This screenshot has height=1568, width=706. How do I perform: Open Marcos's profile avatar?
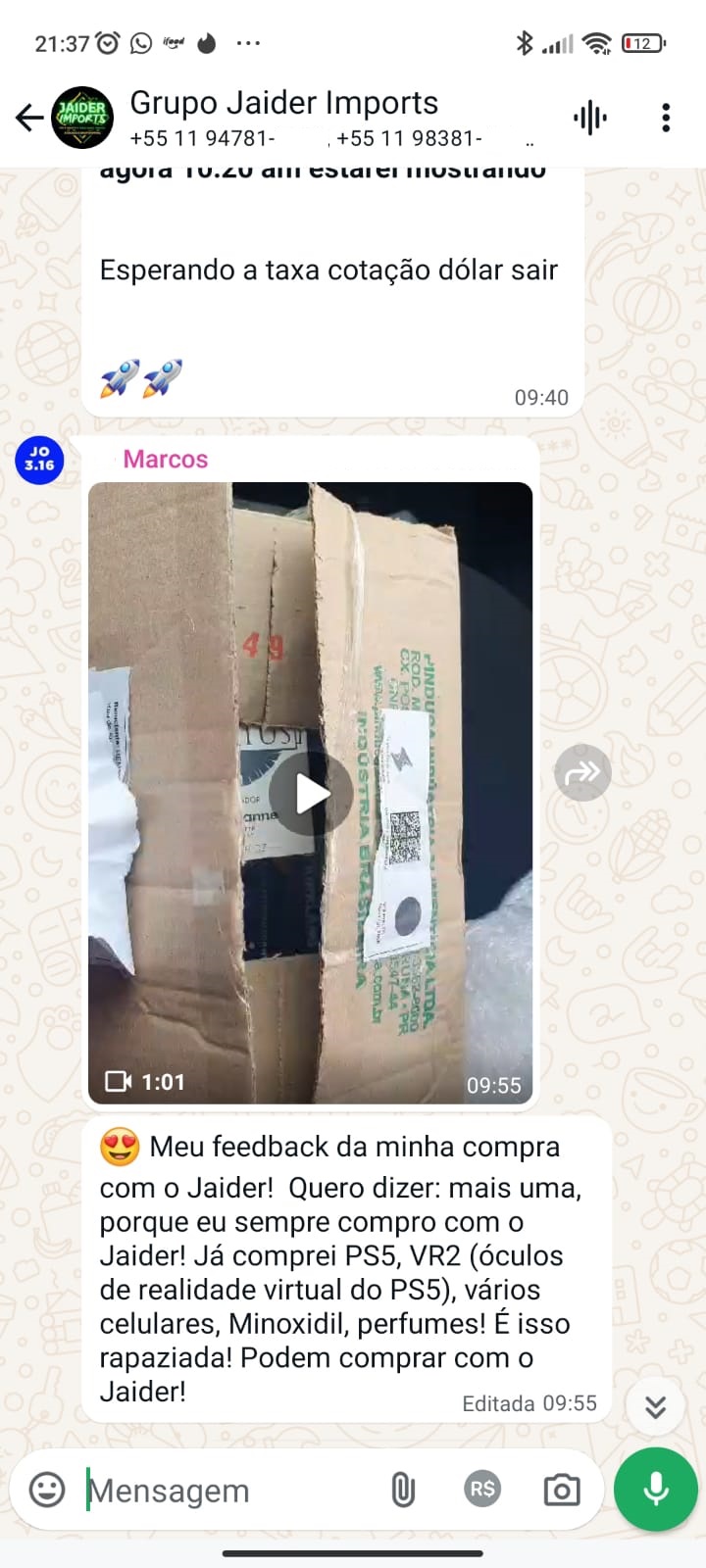pyautogui.click(x=39, y=460)
